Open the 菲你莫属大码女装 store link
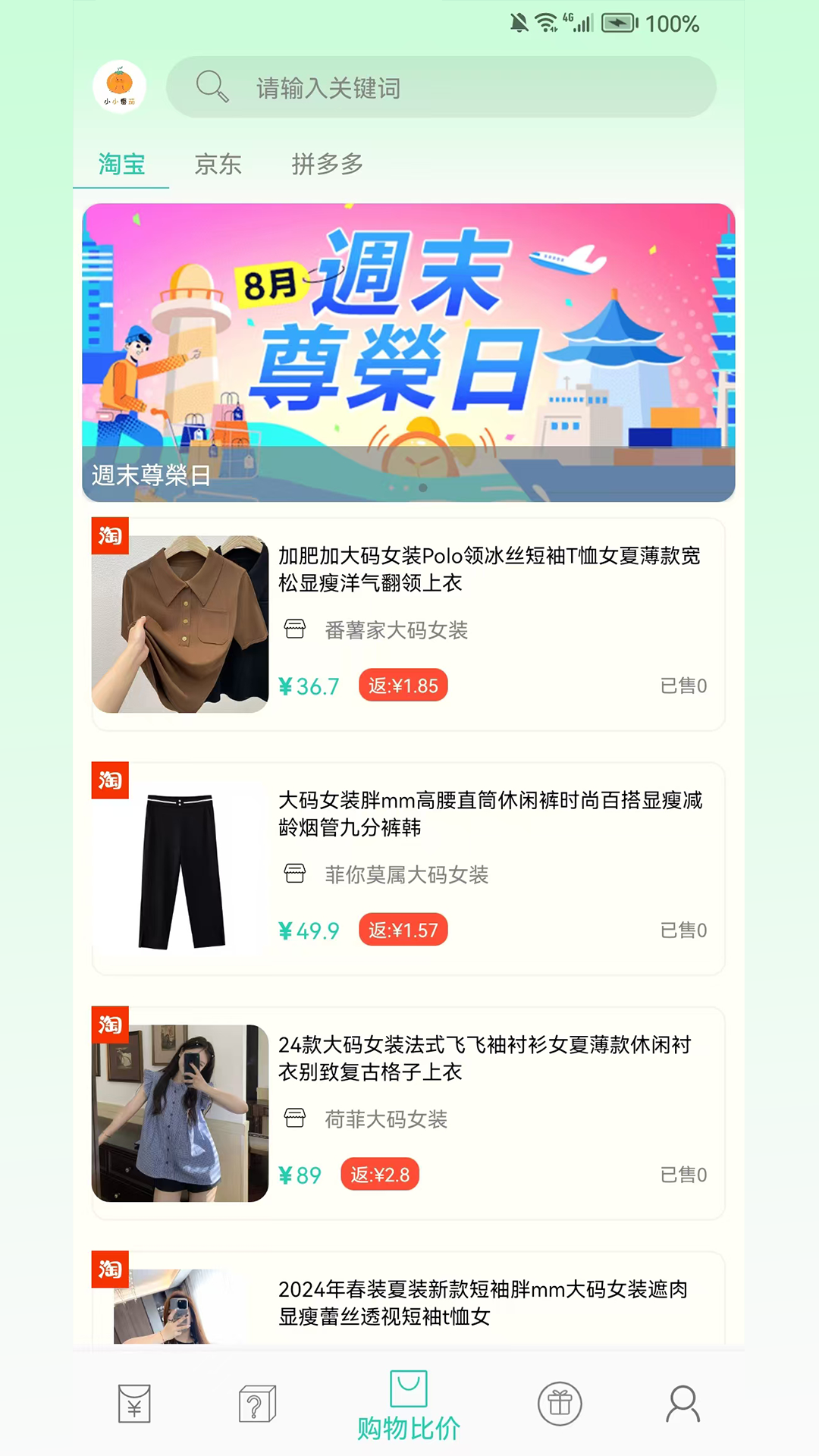The height and width of the screenshot is (1456, 819). coord(404,875)
